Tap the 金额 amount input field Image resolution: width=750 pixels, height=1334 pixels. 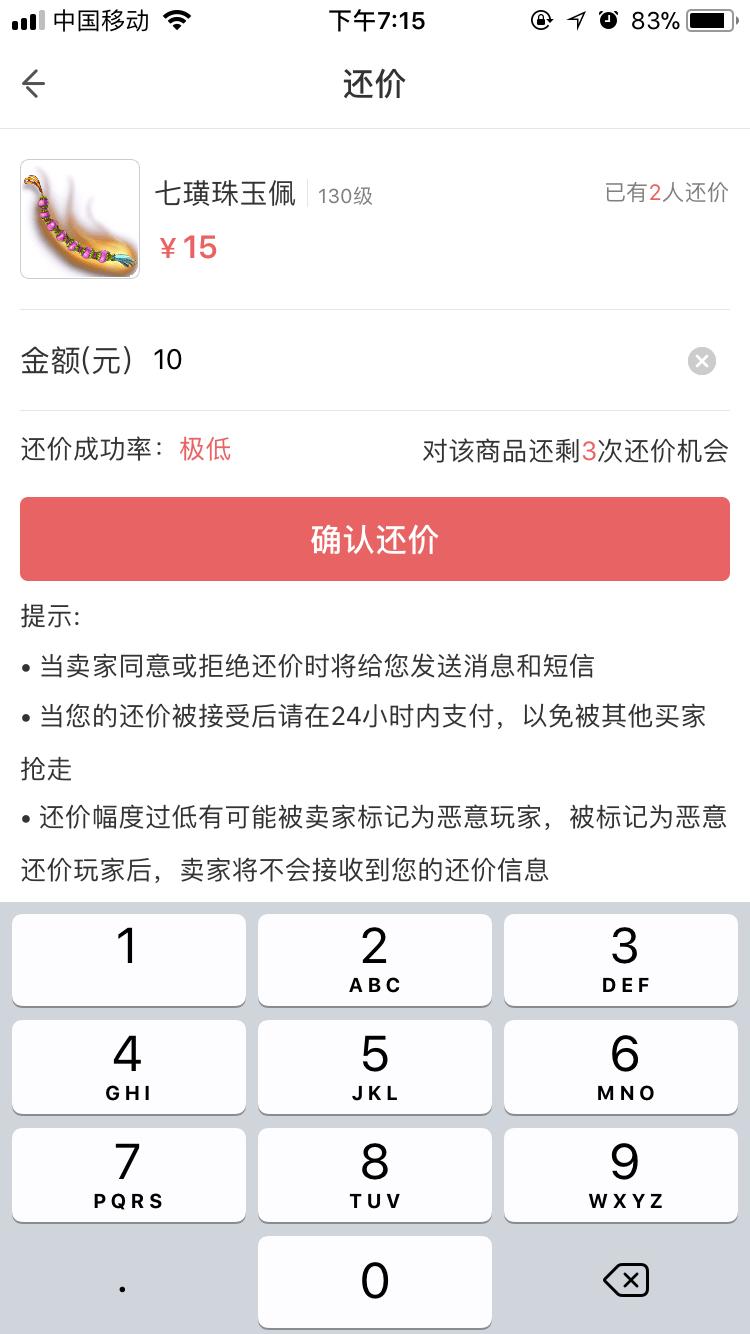(x=300, y=361)
